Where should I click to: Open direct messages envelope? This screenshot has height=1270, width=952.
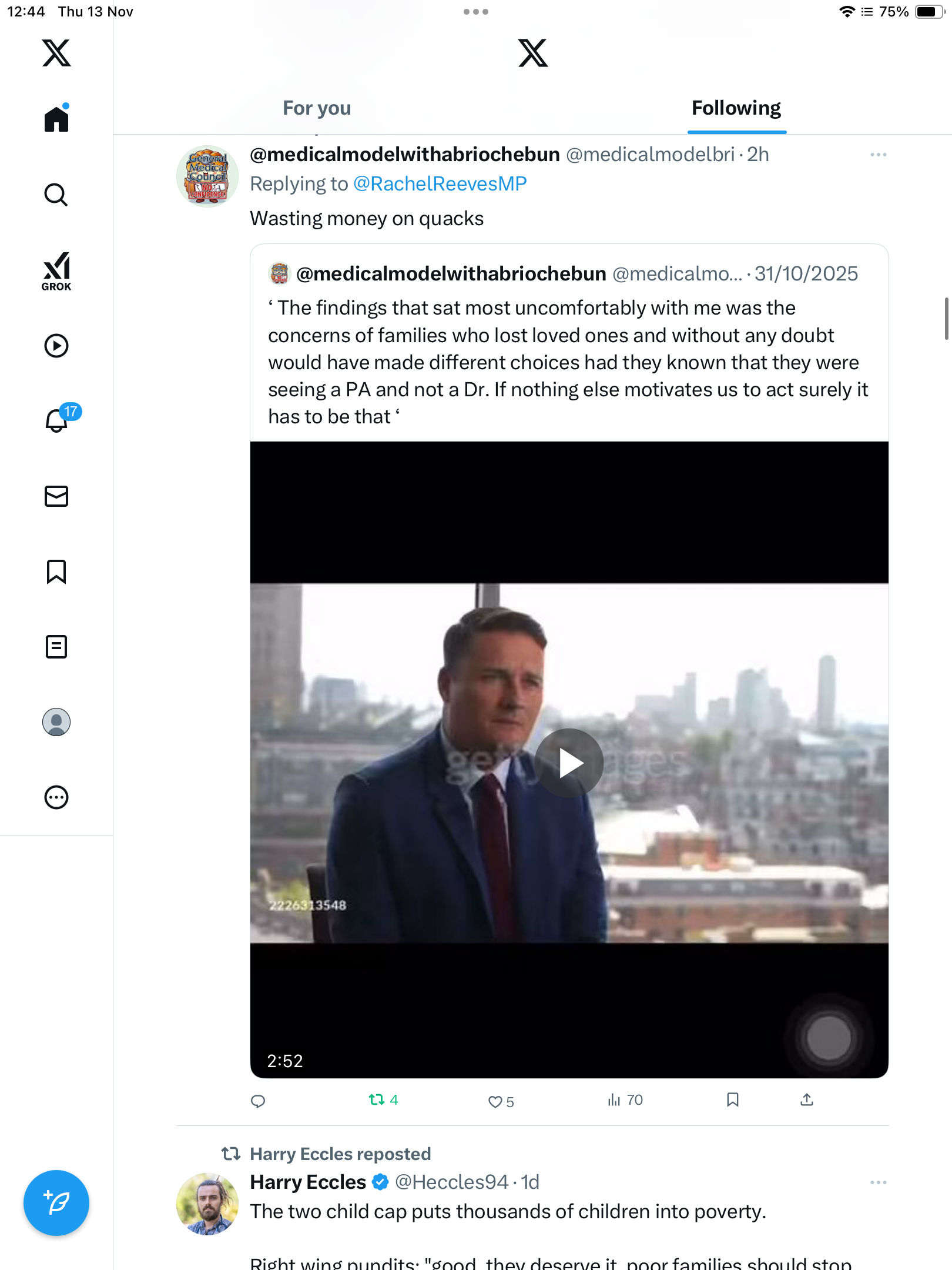(x=56, y=496)
